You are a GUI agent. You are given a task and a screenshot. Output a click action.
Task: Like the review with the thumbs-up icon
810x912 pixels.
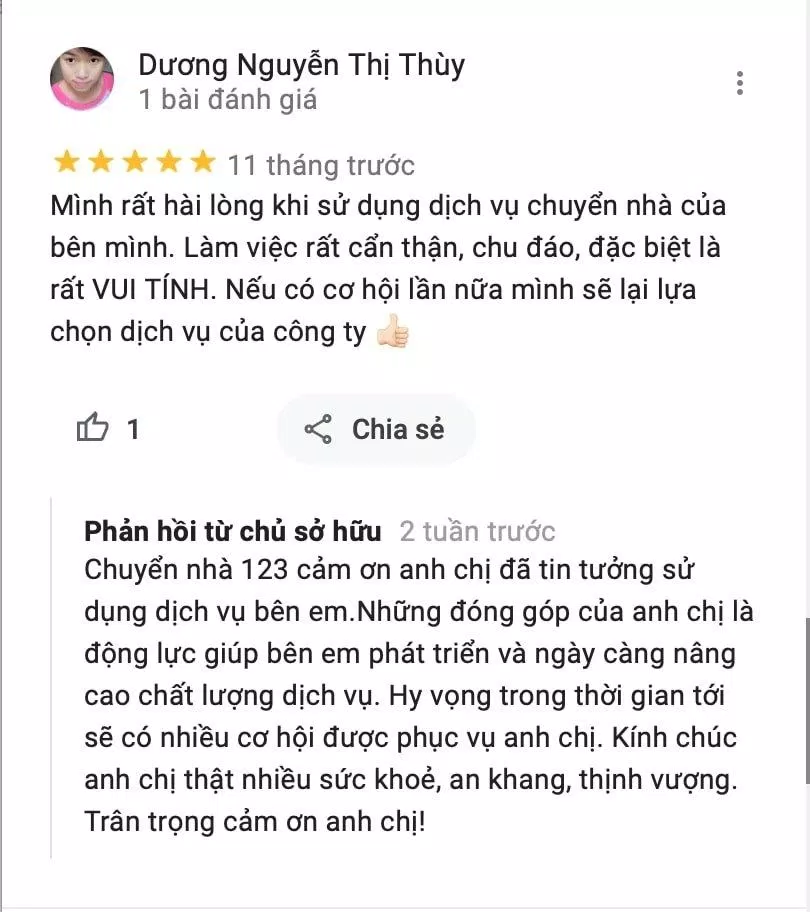pos(93,429)
